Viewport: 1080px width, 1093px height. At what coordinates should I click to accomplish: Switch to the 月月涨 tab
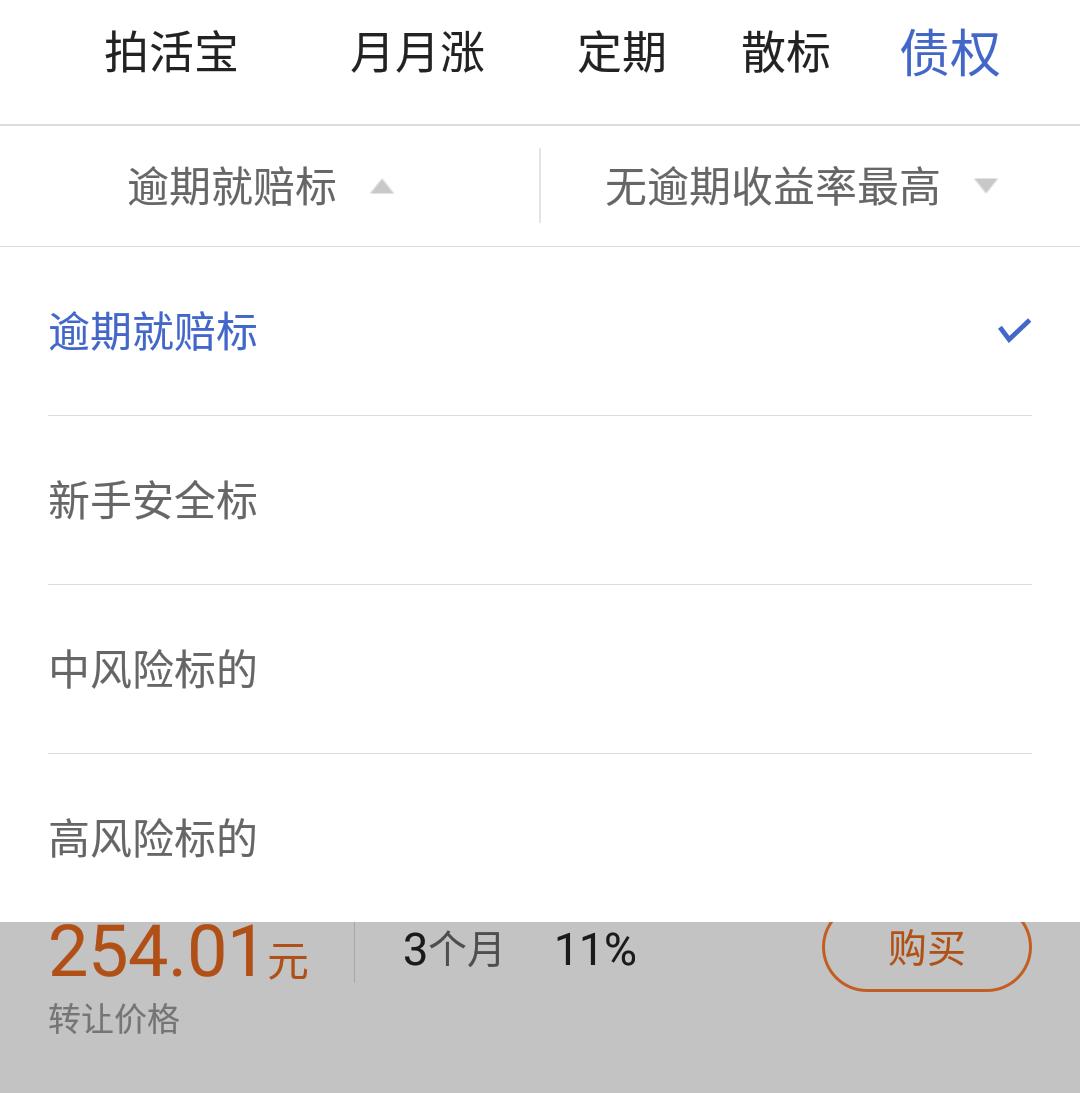419,55
